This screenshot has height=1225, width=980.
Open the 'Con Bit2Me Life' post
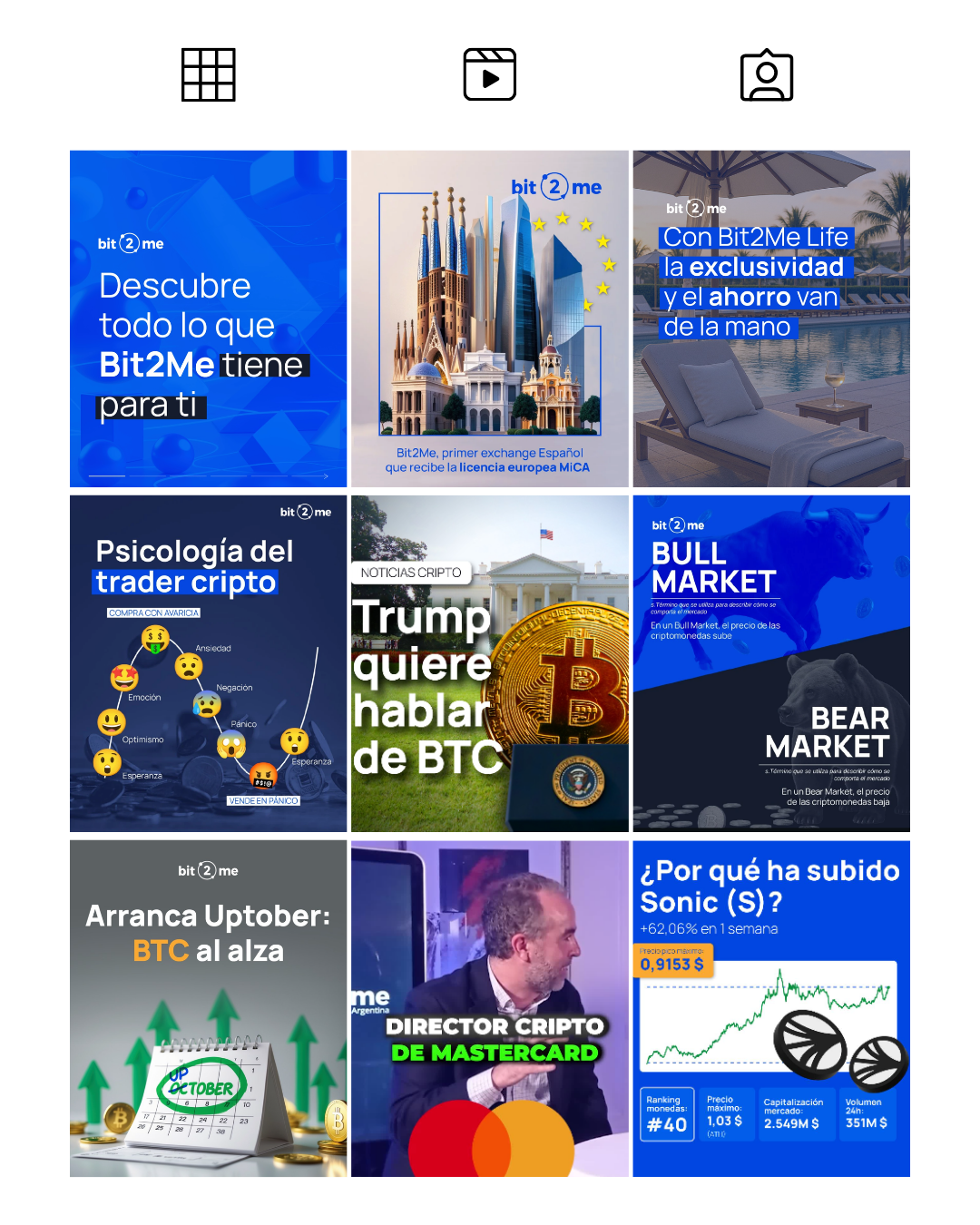pos(771,318)
